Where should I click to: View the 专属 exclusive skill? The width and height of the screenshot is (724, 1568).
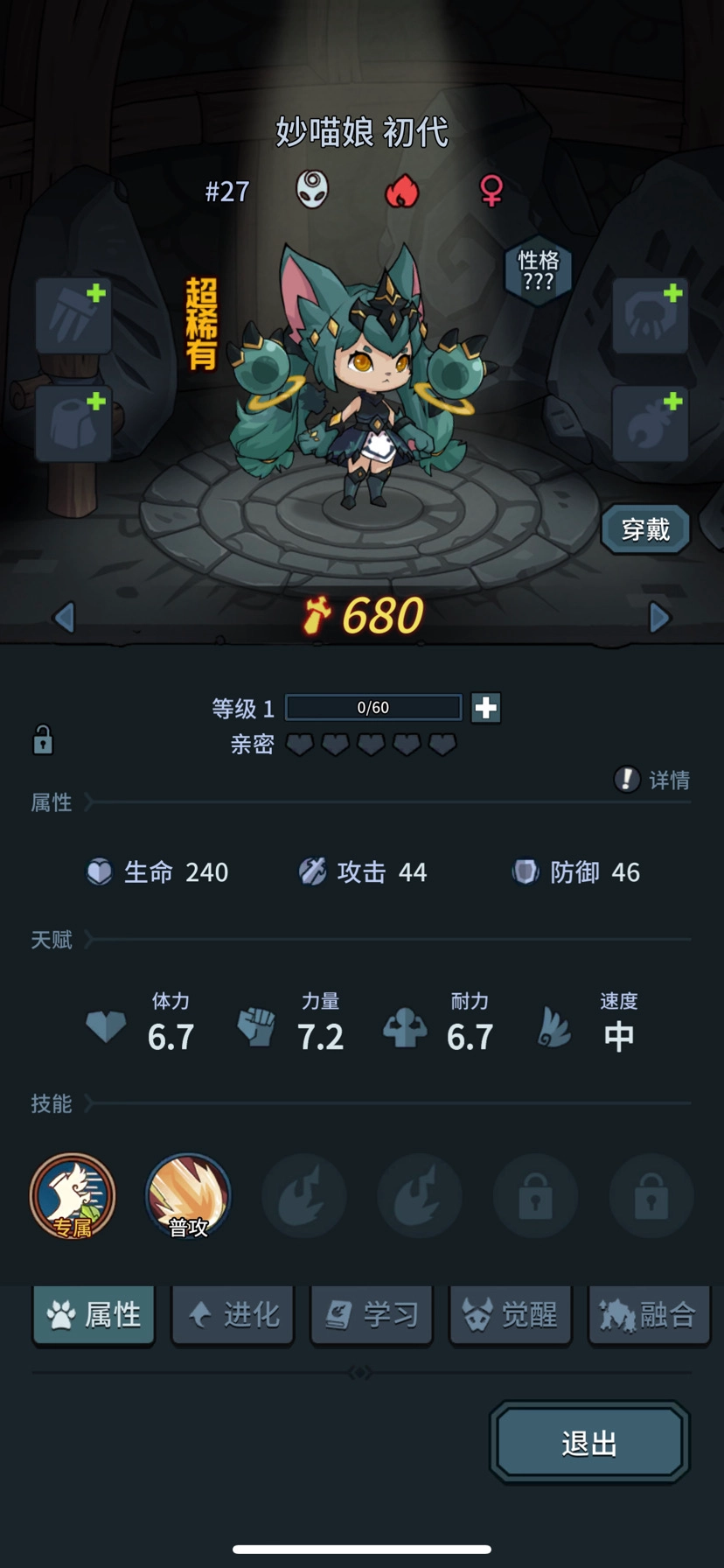pyautogui.click(x=73, y=1195)
